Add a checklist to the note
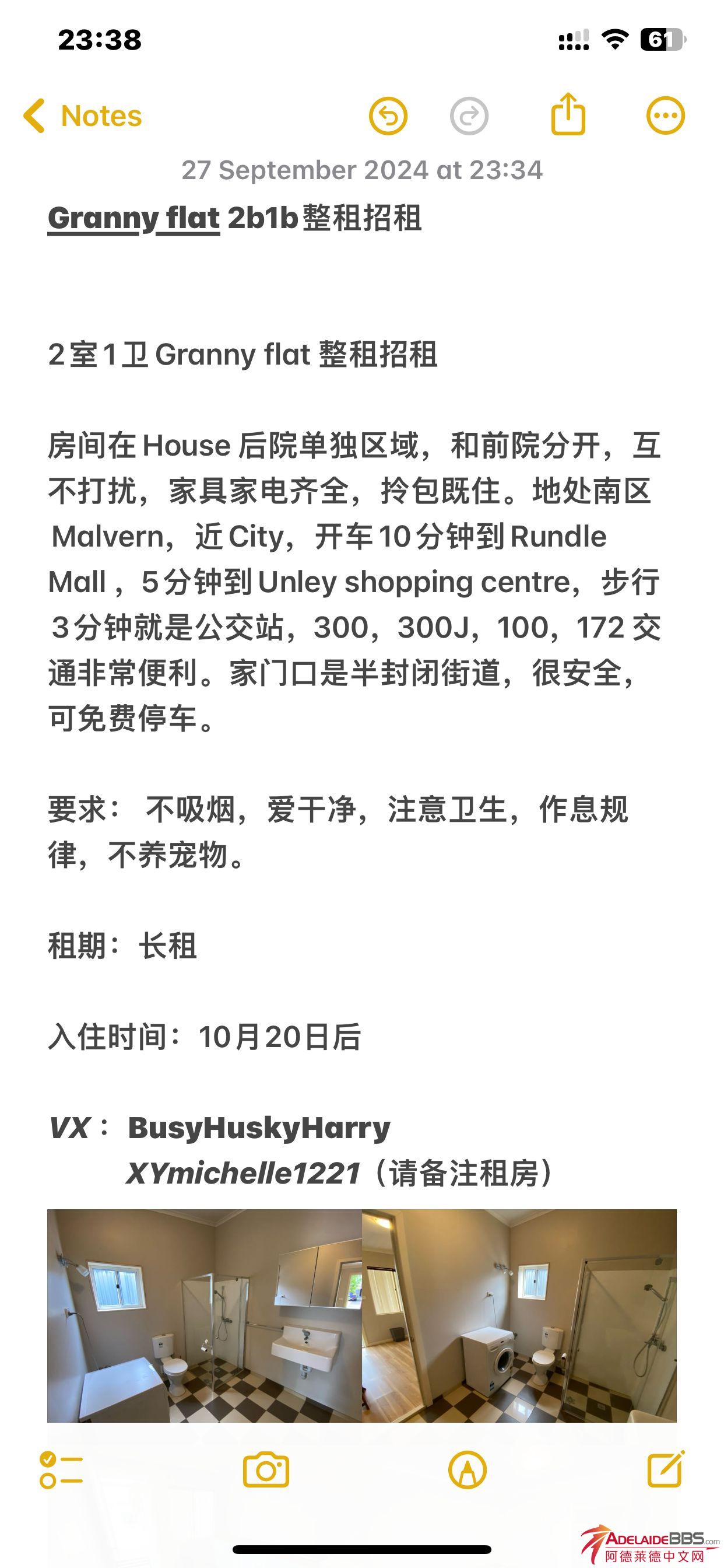The width and height of the screenshot is (724, 1568). pyautogui.click(x=61, y=1471)
